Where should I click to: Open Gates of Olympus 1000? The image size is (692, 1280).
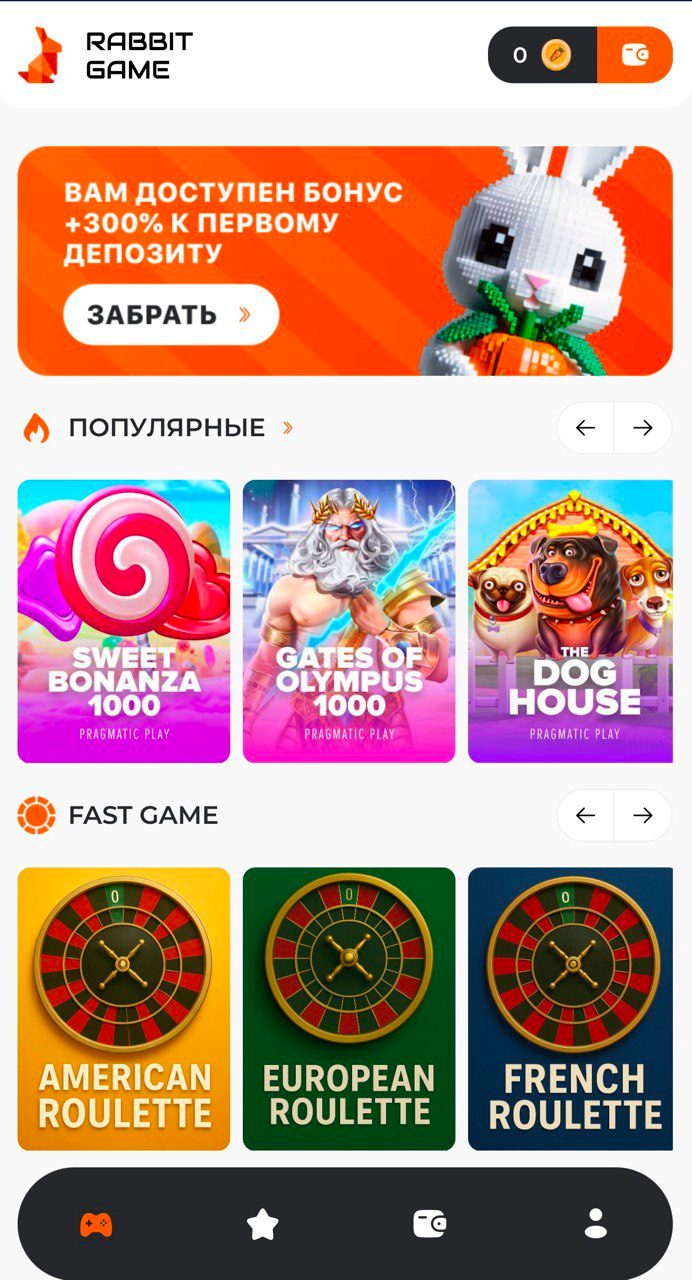pos(349,621)
